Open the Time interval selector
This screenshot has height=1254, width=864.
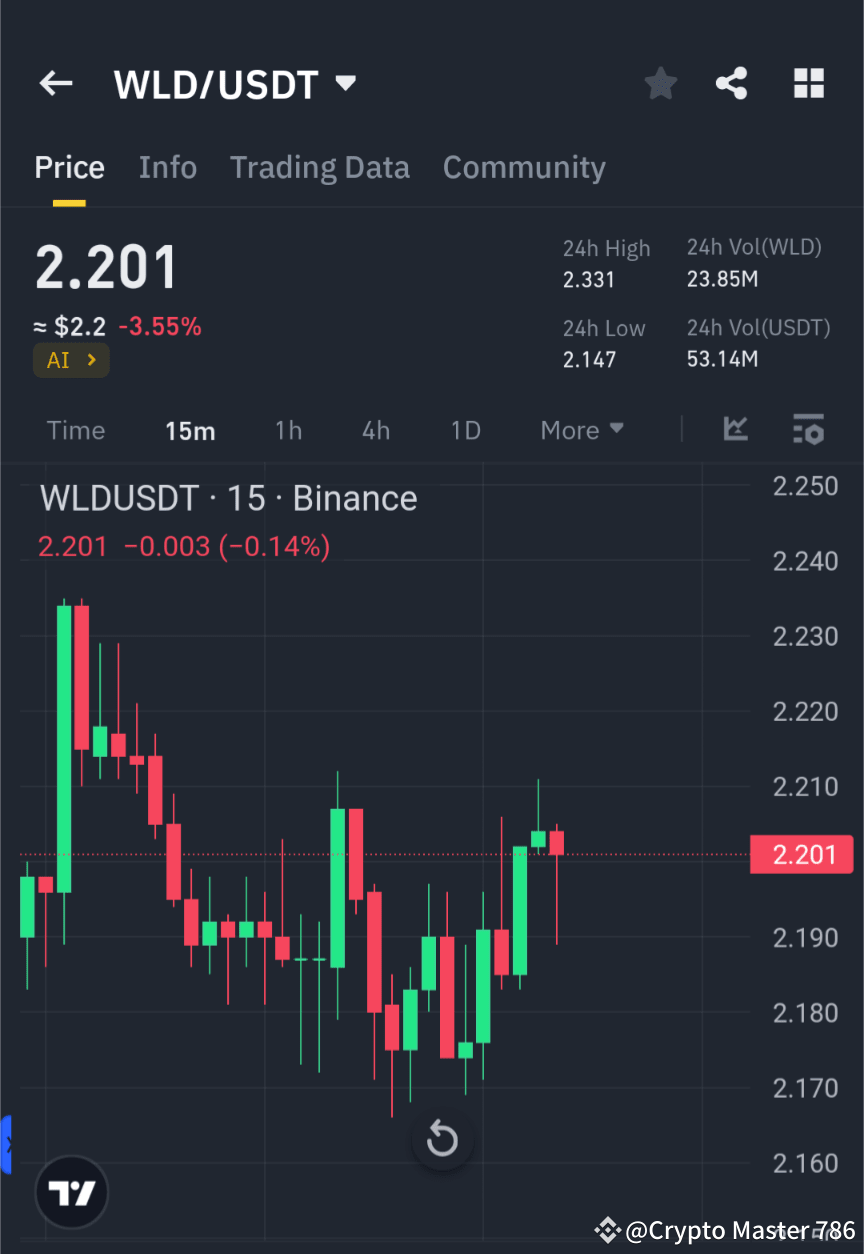75,430
